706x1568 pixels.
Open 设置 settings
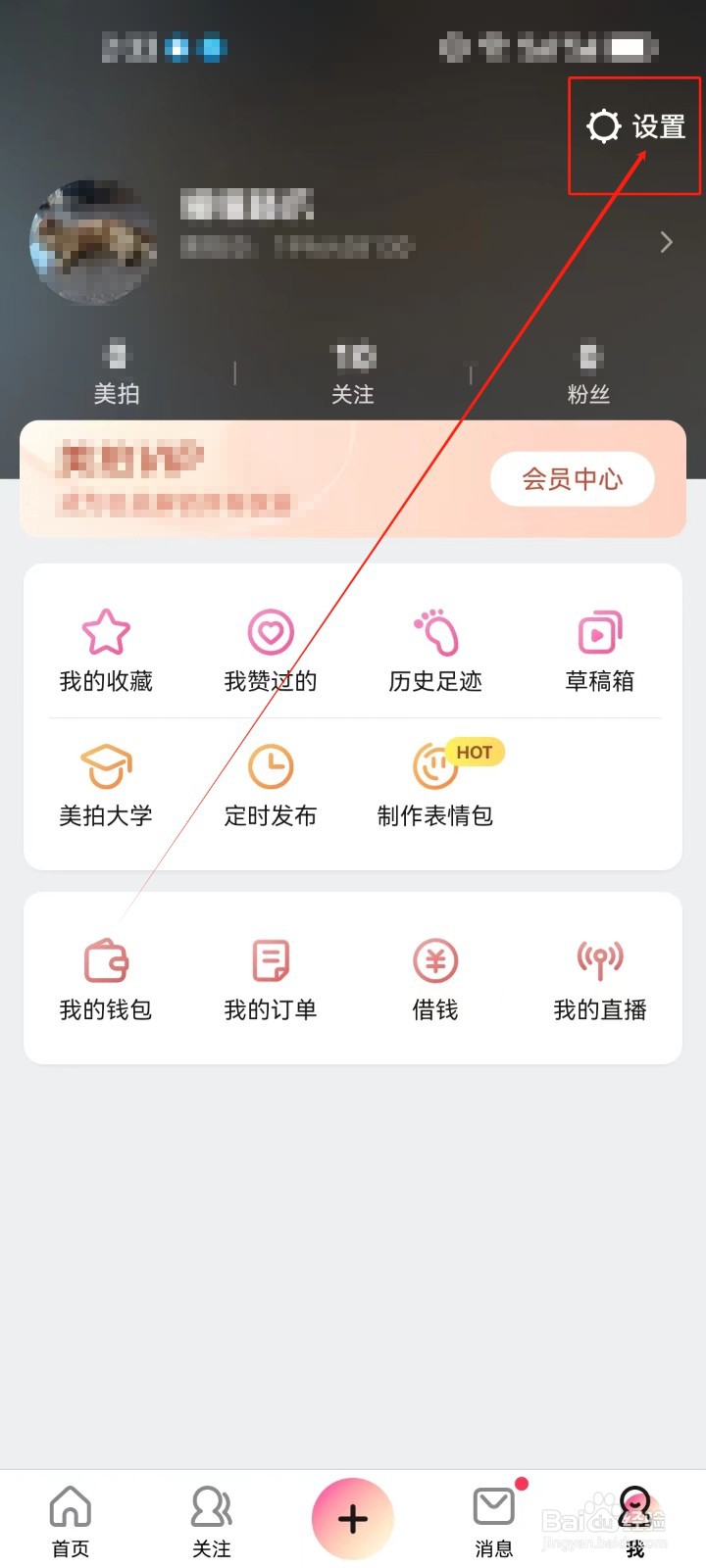click(x=633, y=127)
